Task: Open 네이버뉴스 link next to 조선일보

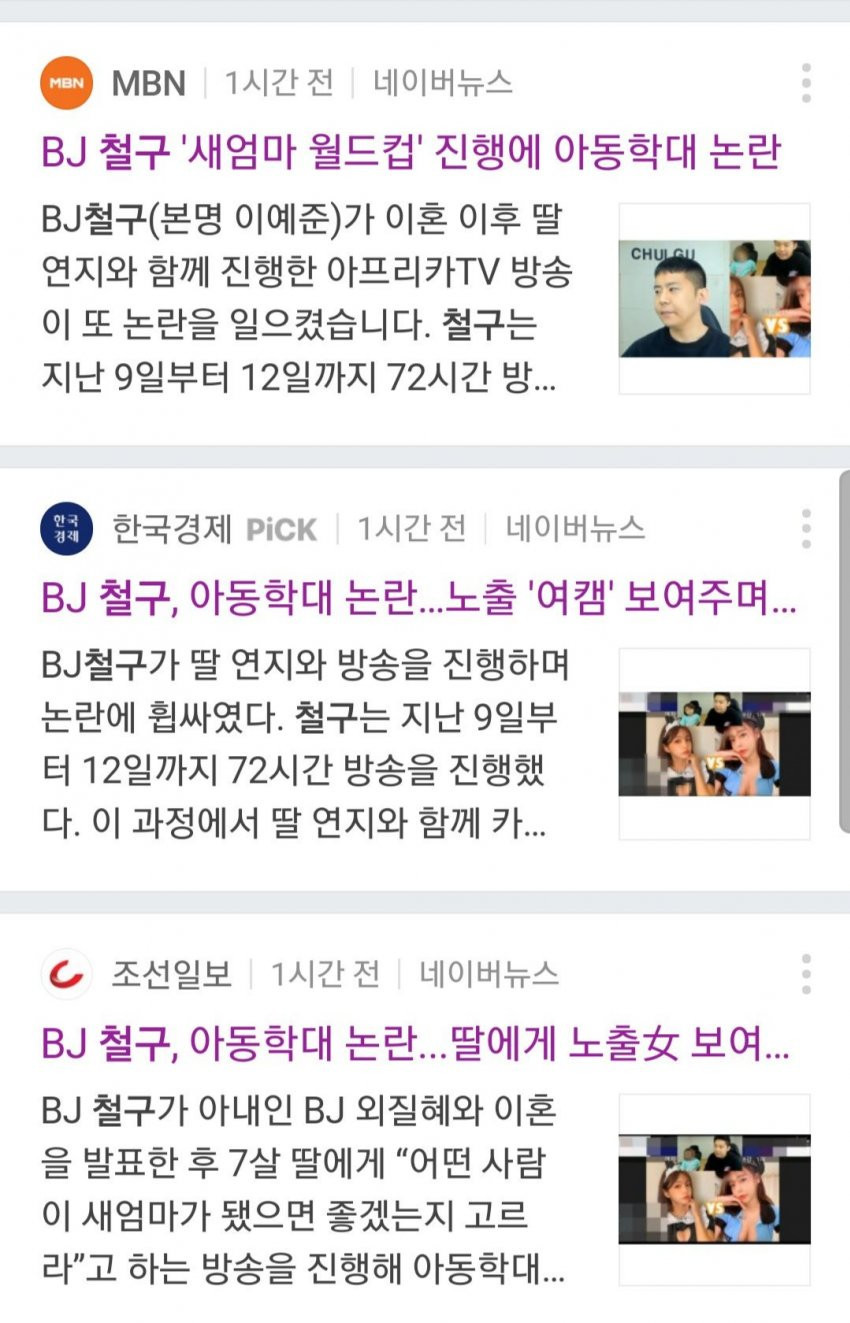Action: (x=489, y=974)
